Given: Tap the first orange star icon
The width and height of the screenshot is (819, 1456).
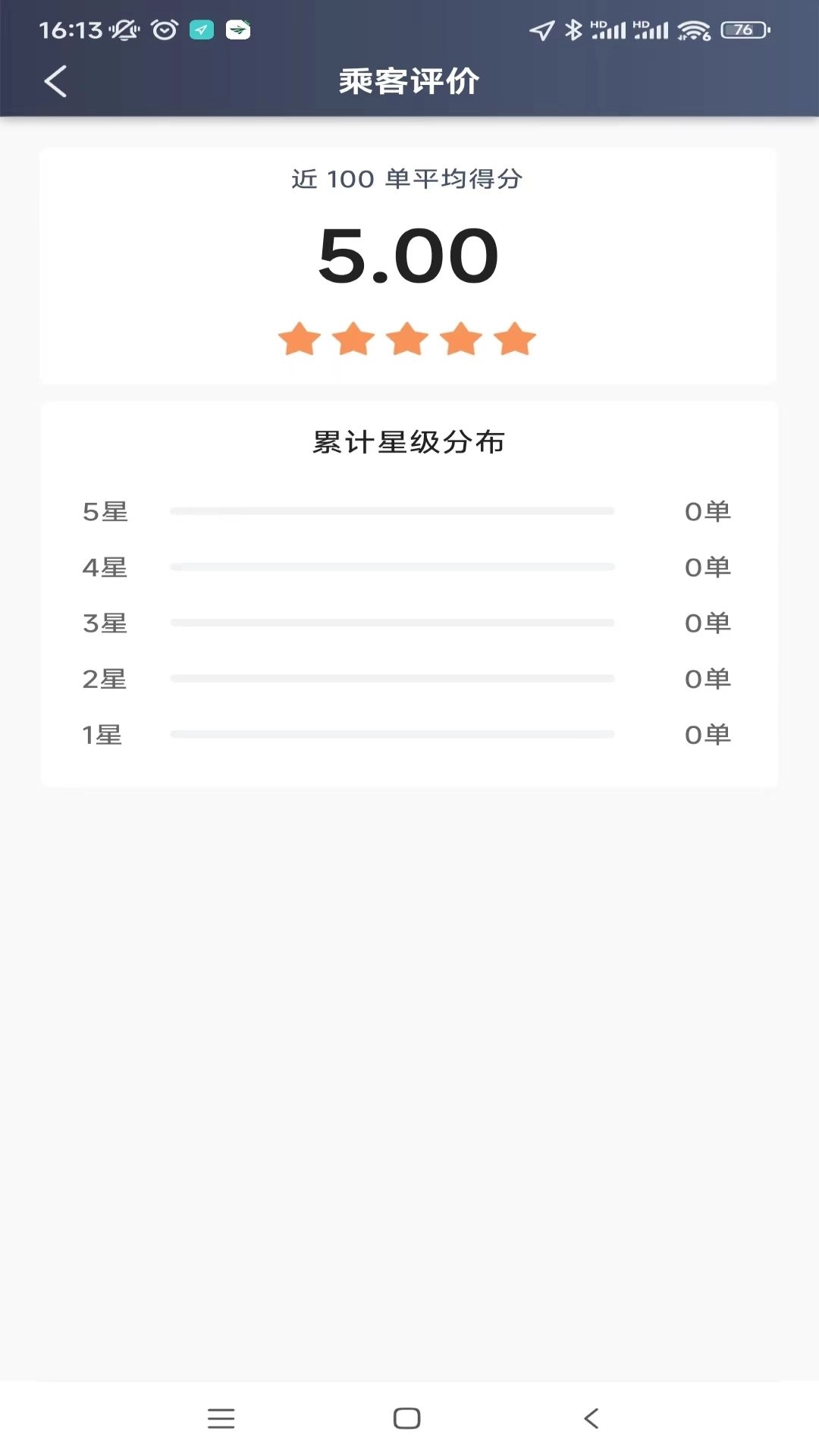Looking at the screenshot, I should point(300,339).
